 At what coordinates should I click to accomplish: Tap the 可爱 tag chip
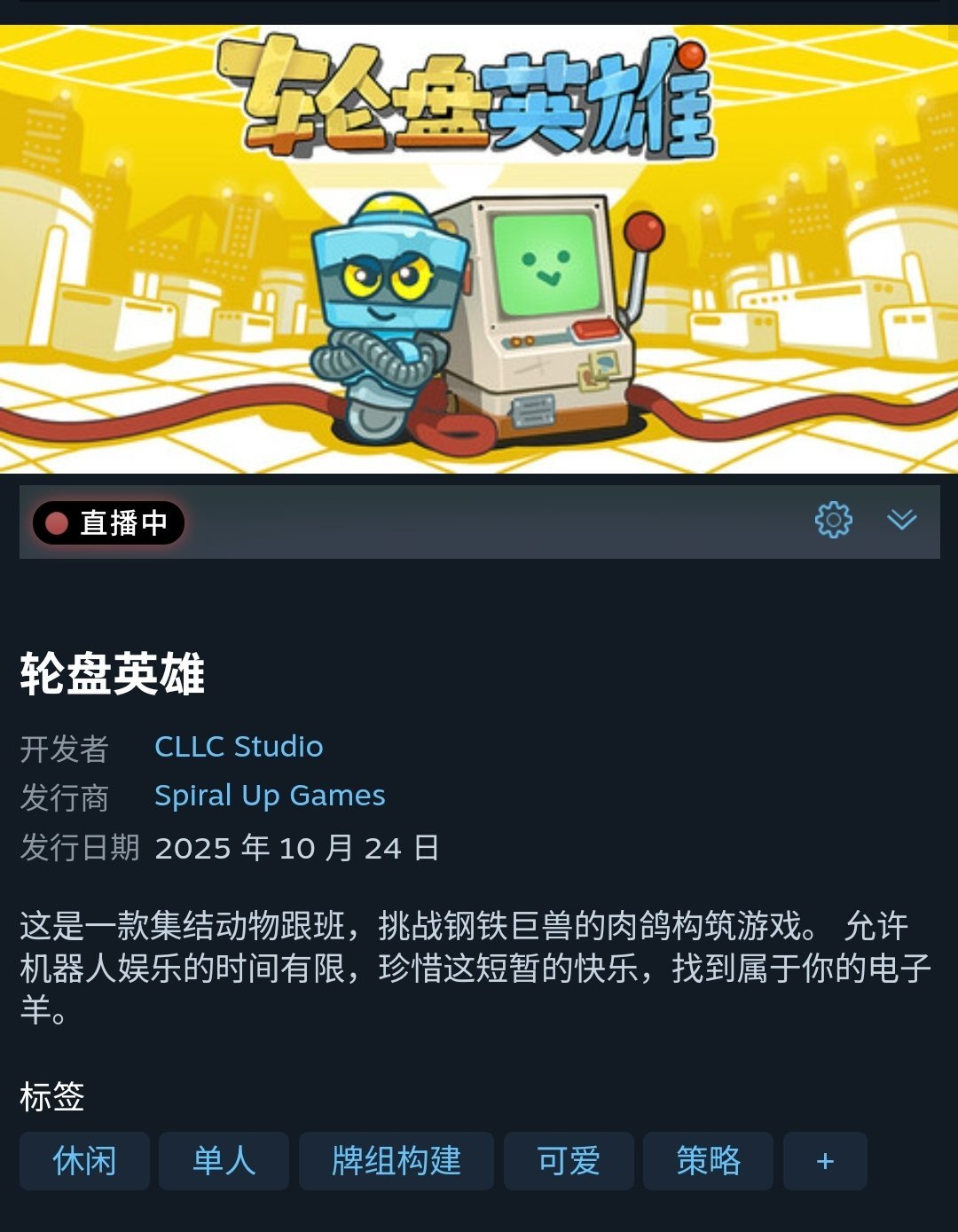pyautogui.click(x=569, y=1160)
